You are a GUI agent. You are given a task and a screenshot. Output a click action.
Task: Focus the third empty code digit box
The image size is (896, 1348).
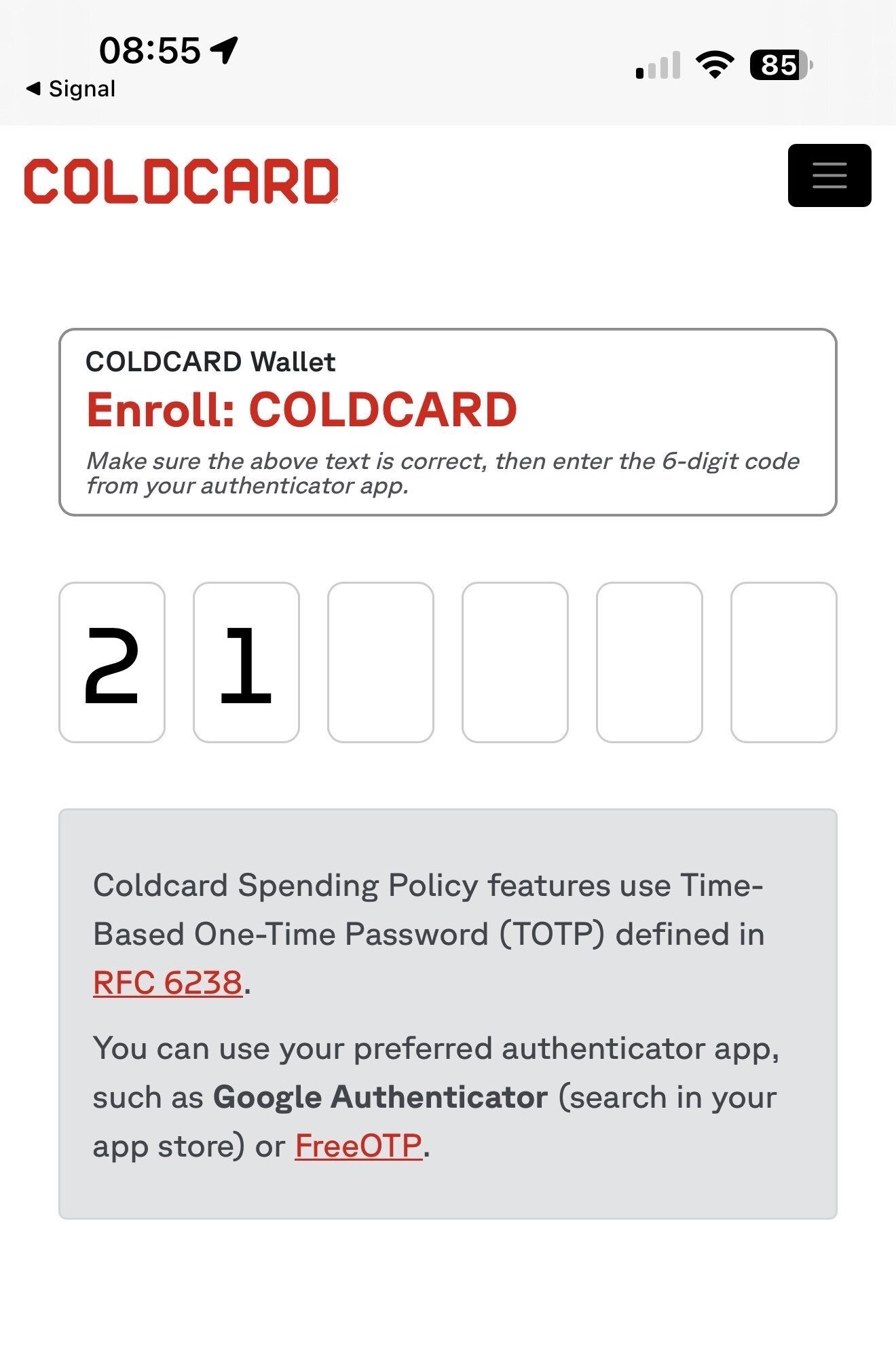pos(381,662)
